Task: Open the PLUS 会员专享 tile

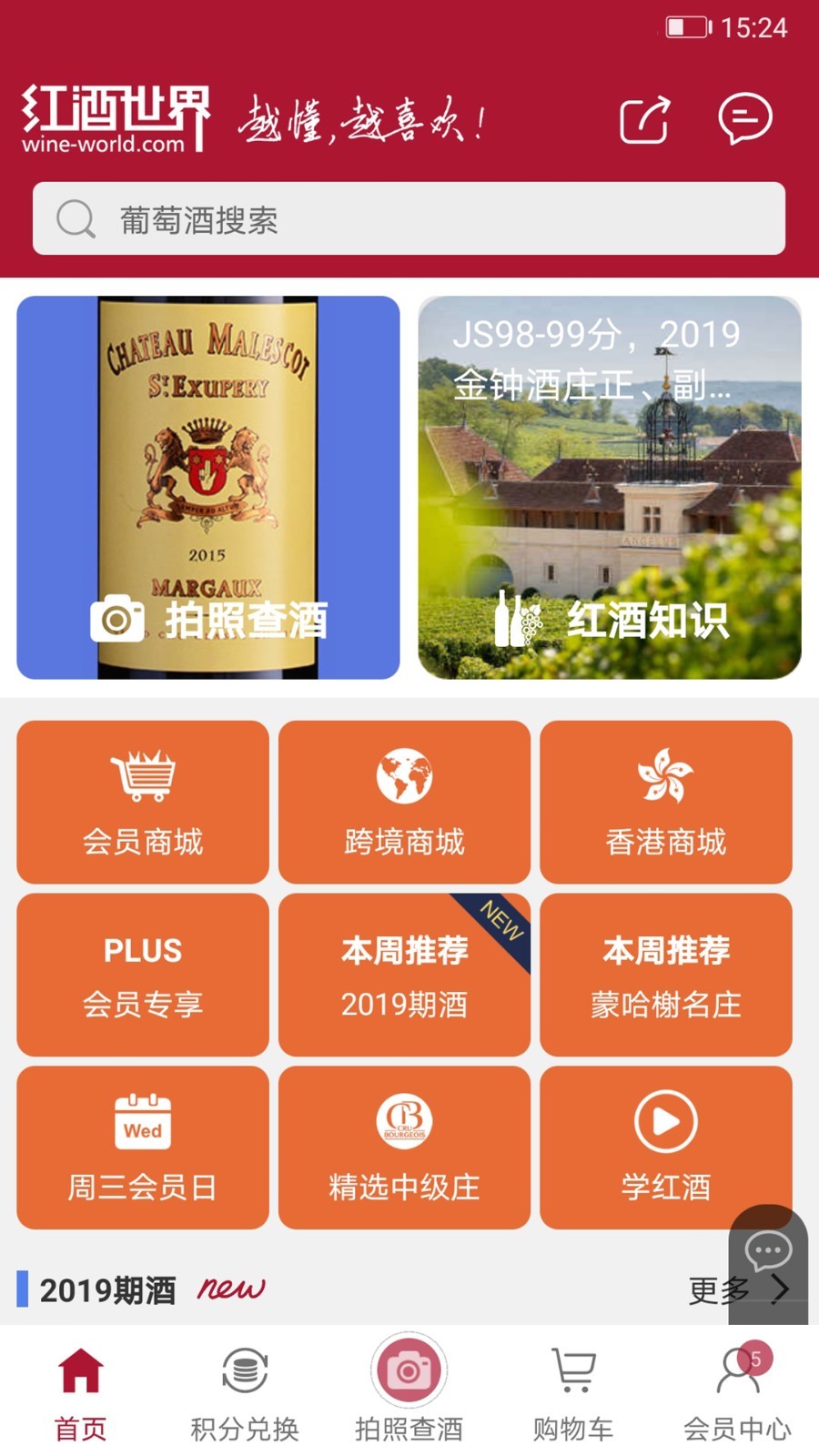Action: pyautogui.click(x=142, y=976)
